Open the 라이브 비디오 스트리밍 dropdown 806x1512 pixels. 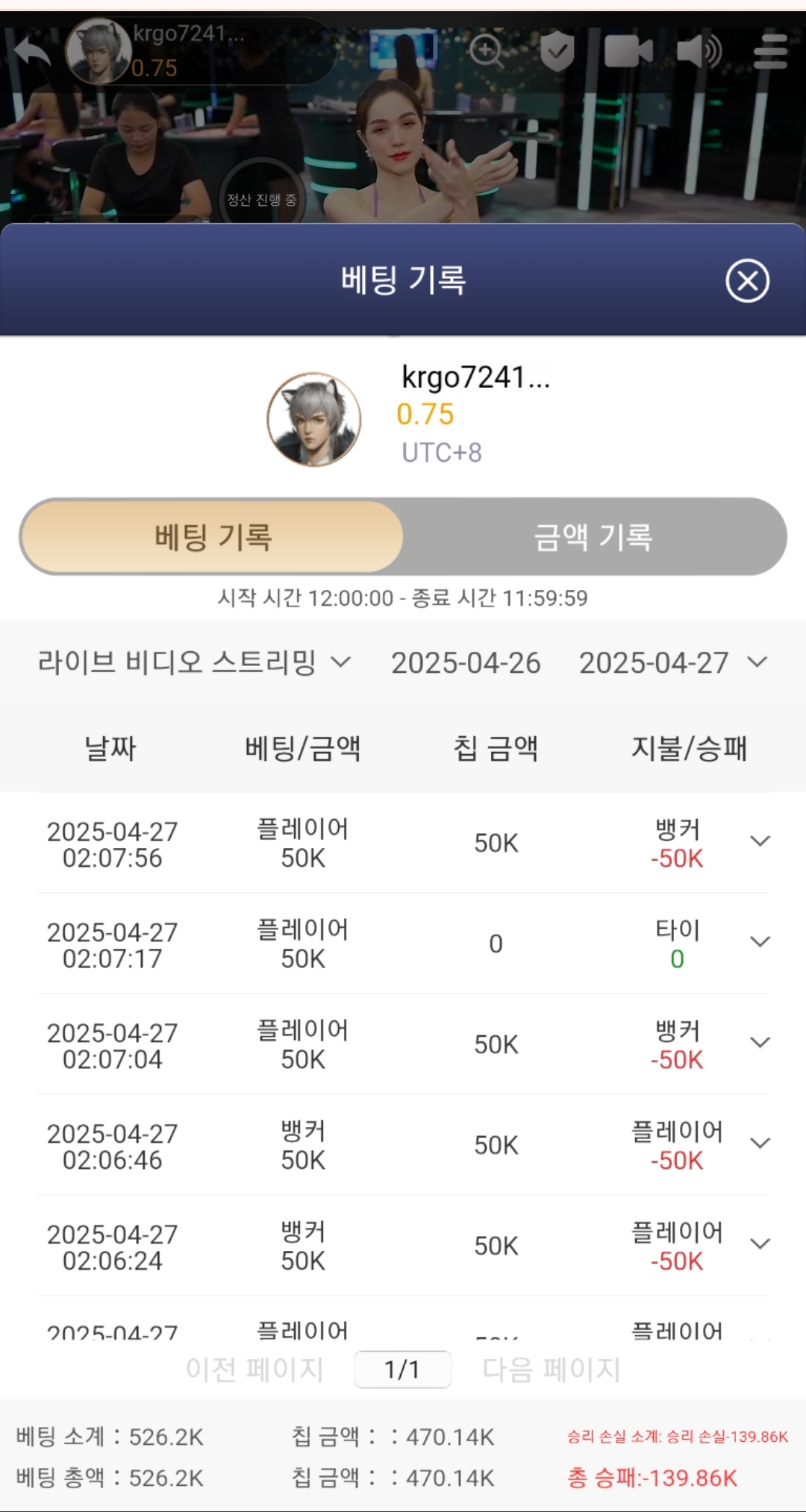pyautogui.click(x=194, y=662)
